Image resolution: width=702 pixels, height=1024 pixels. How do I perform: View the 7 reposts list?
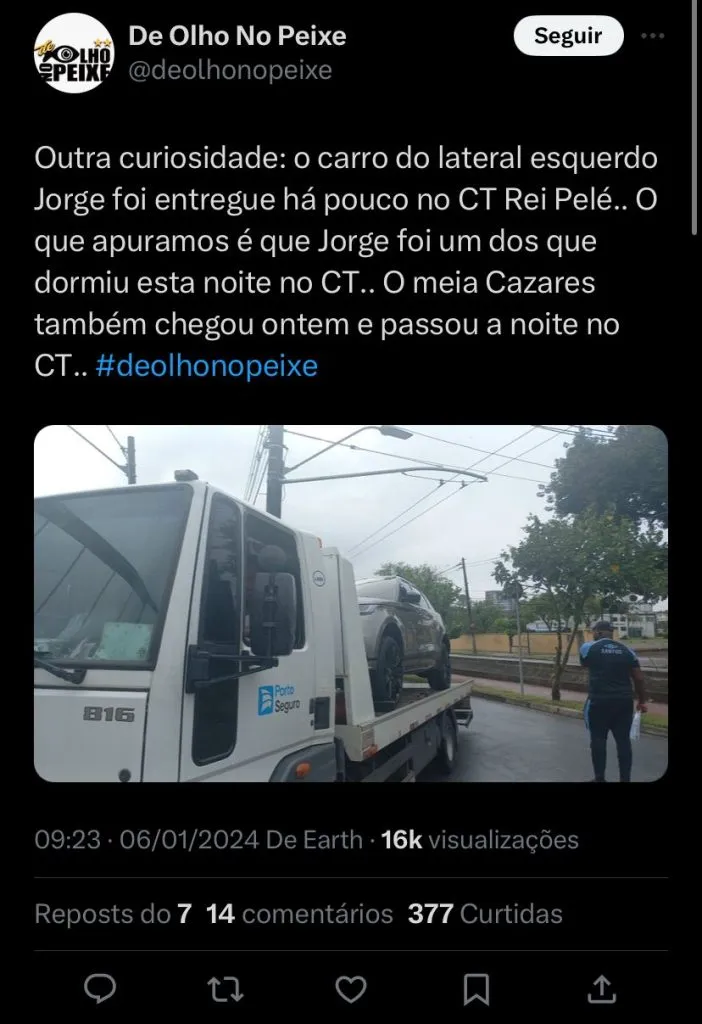pos(112,913)
